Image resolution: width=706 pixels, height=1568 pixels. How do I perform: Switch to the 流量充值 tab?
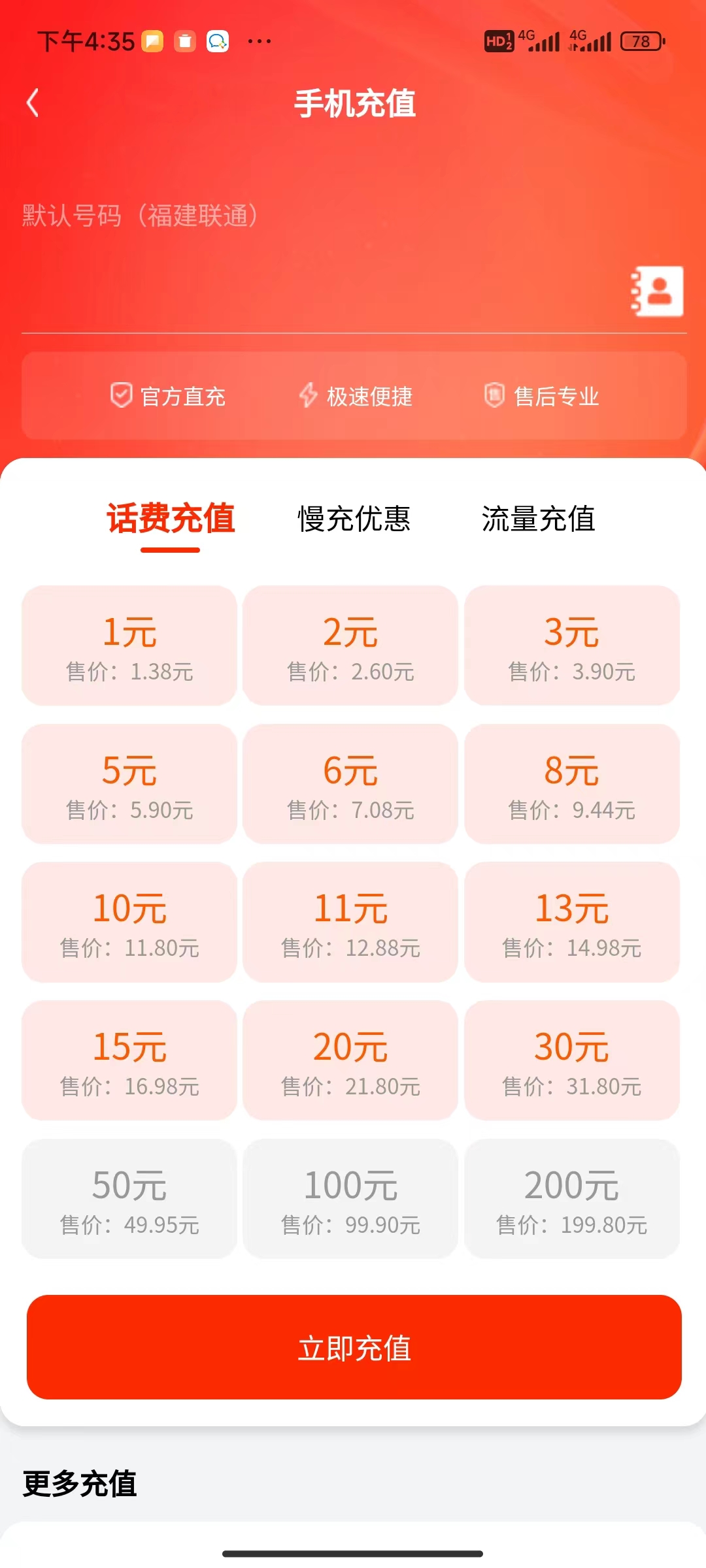click(538, 519)
